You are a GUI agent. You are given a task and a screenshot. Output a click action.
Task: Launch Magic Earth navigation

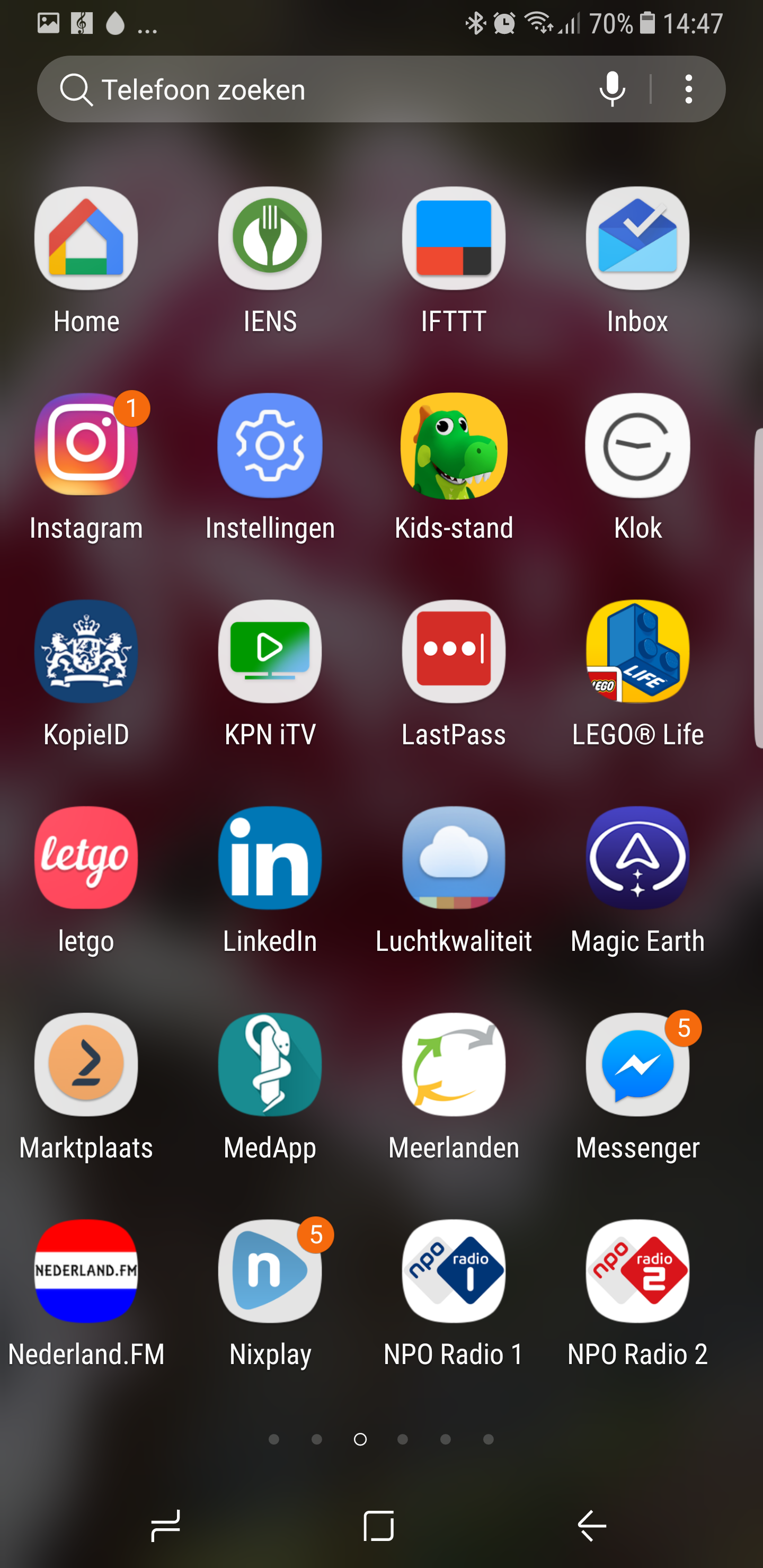[x=637, y=858]
